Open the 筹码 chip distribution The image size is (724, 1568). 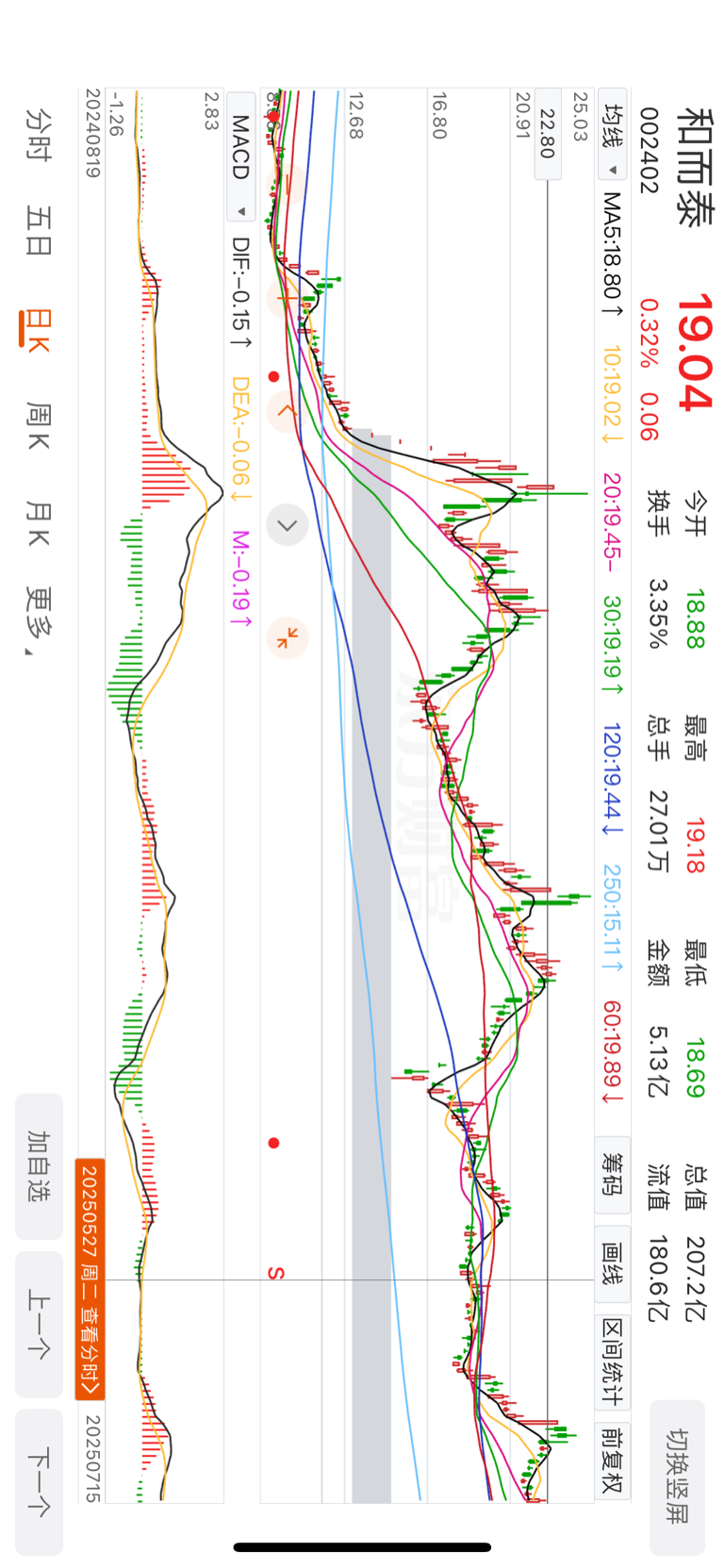[x=613, y=1175]
